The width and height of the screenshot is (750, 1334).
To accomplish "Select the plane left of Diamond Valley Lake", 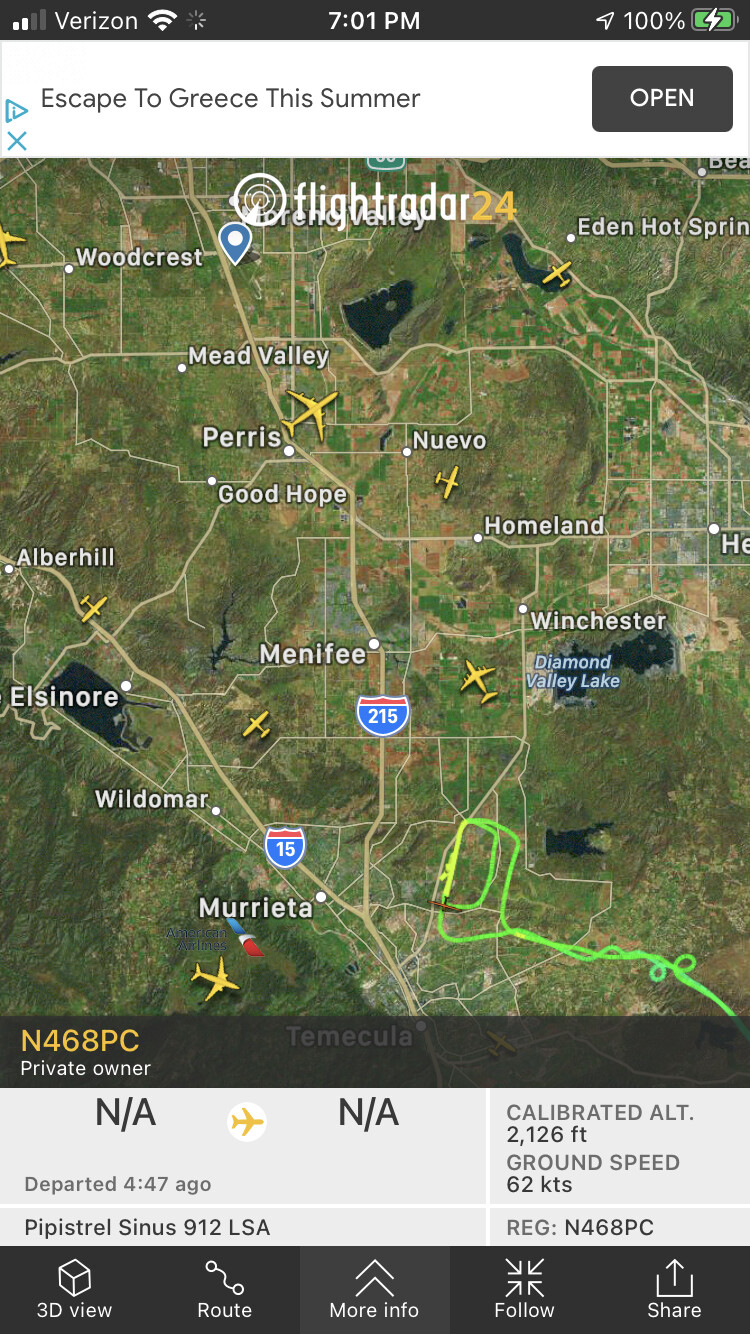I will coord(478,680).
